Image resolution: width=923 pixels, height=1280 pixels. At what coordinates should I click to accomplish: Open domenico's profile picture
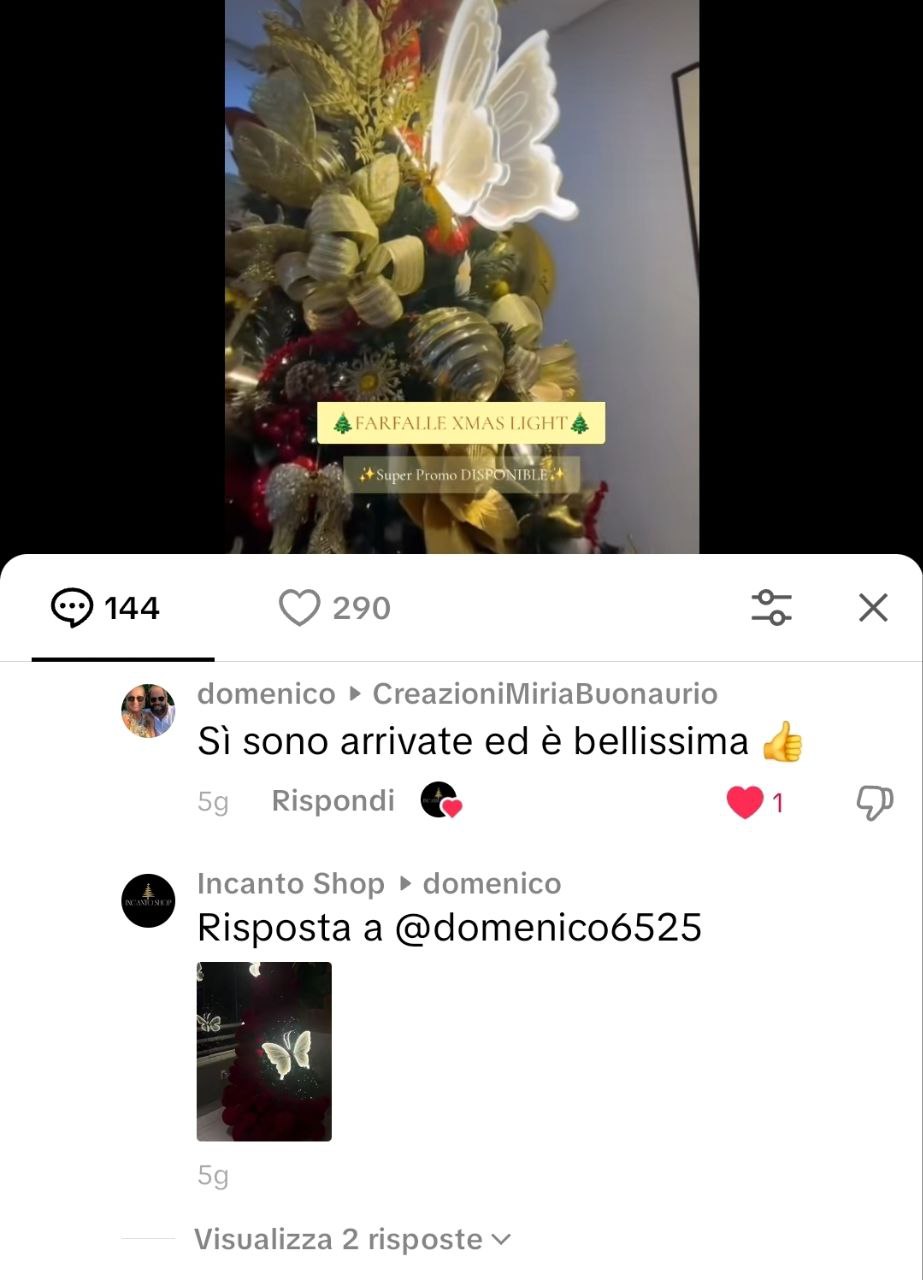(x=148, y=711)
